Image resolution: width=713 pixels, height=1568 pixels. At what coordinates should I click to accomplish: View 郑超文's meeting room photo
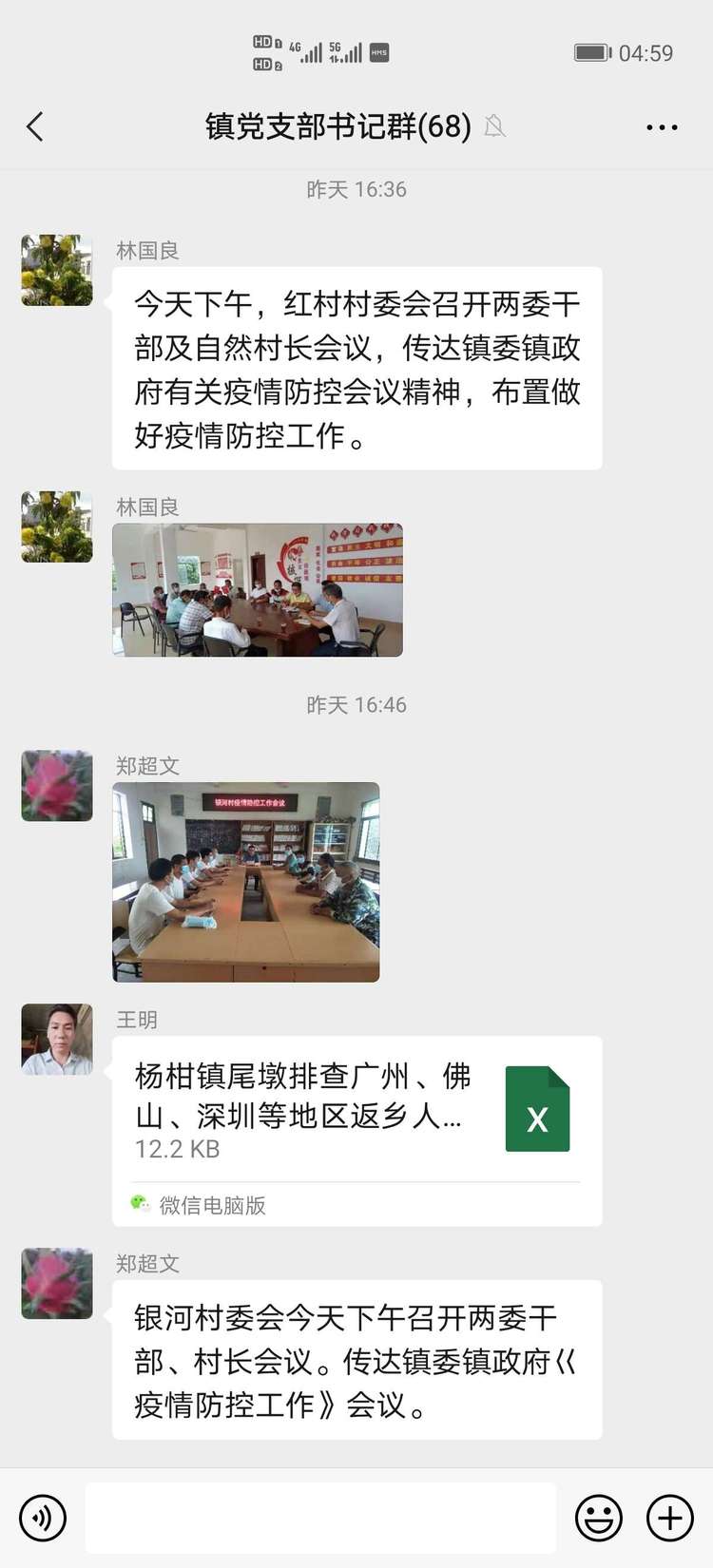click(x=246, y=882)
